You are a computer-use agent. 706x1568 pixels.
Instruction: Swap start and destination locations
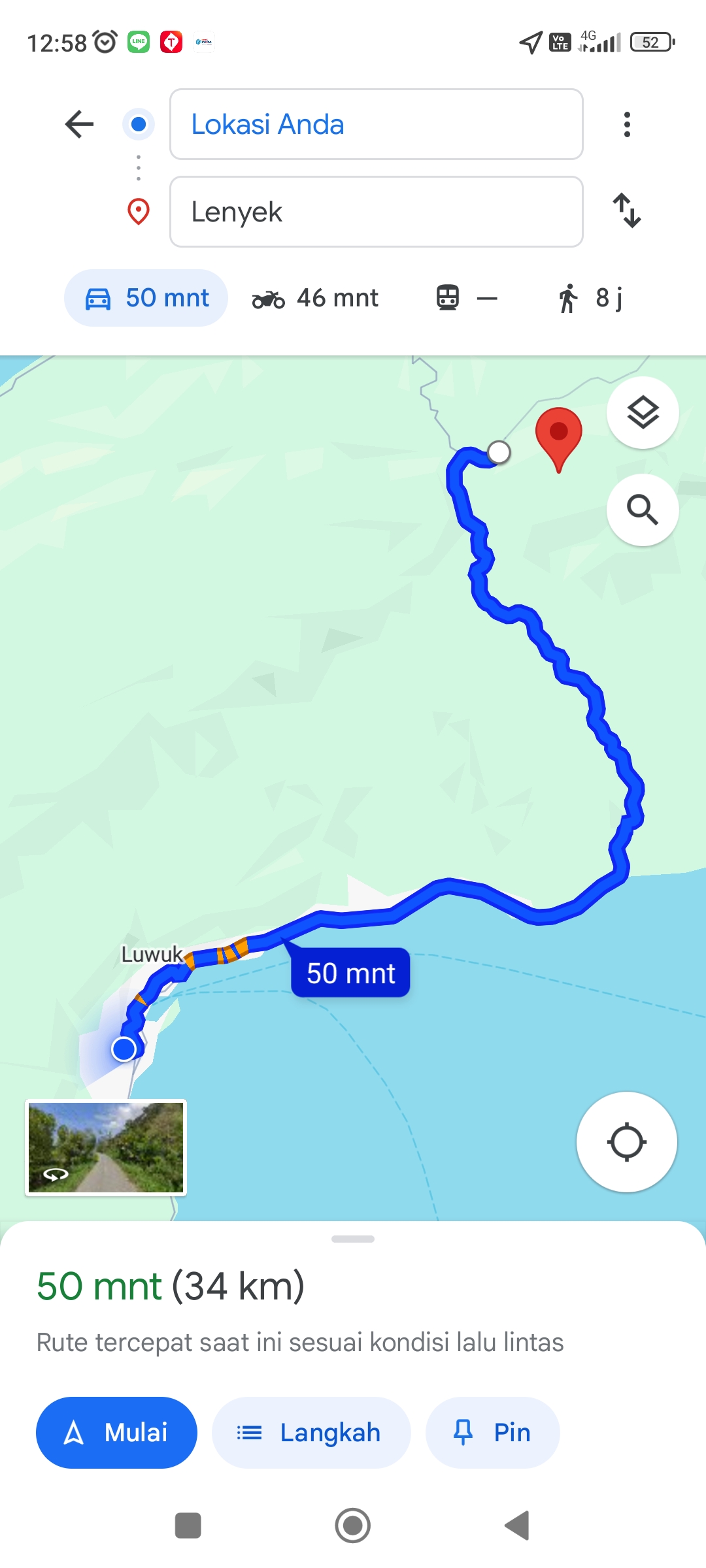[627, 210]
